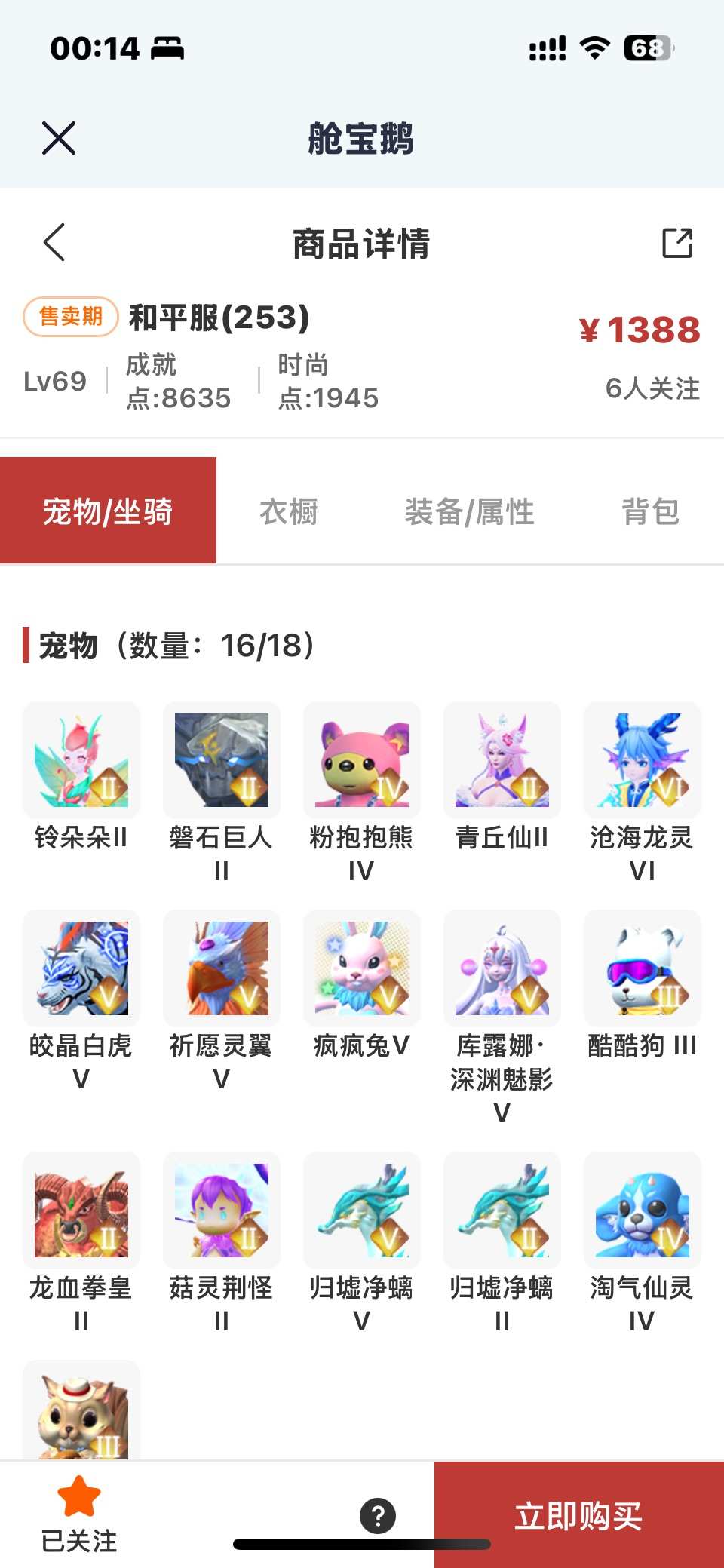Screen dimensions: 724x1568
Task: Close the 舱宝鹅 page
Action: [x=59, y=138]
